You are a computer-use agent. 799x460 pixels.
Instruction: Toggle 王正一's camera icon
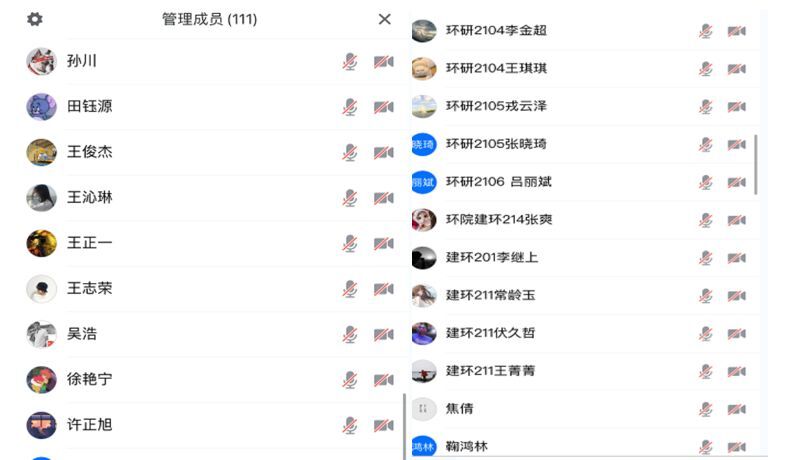[383, 243]
